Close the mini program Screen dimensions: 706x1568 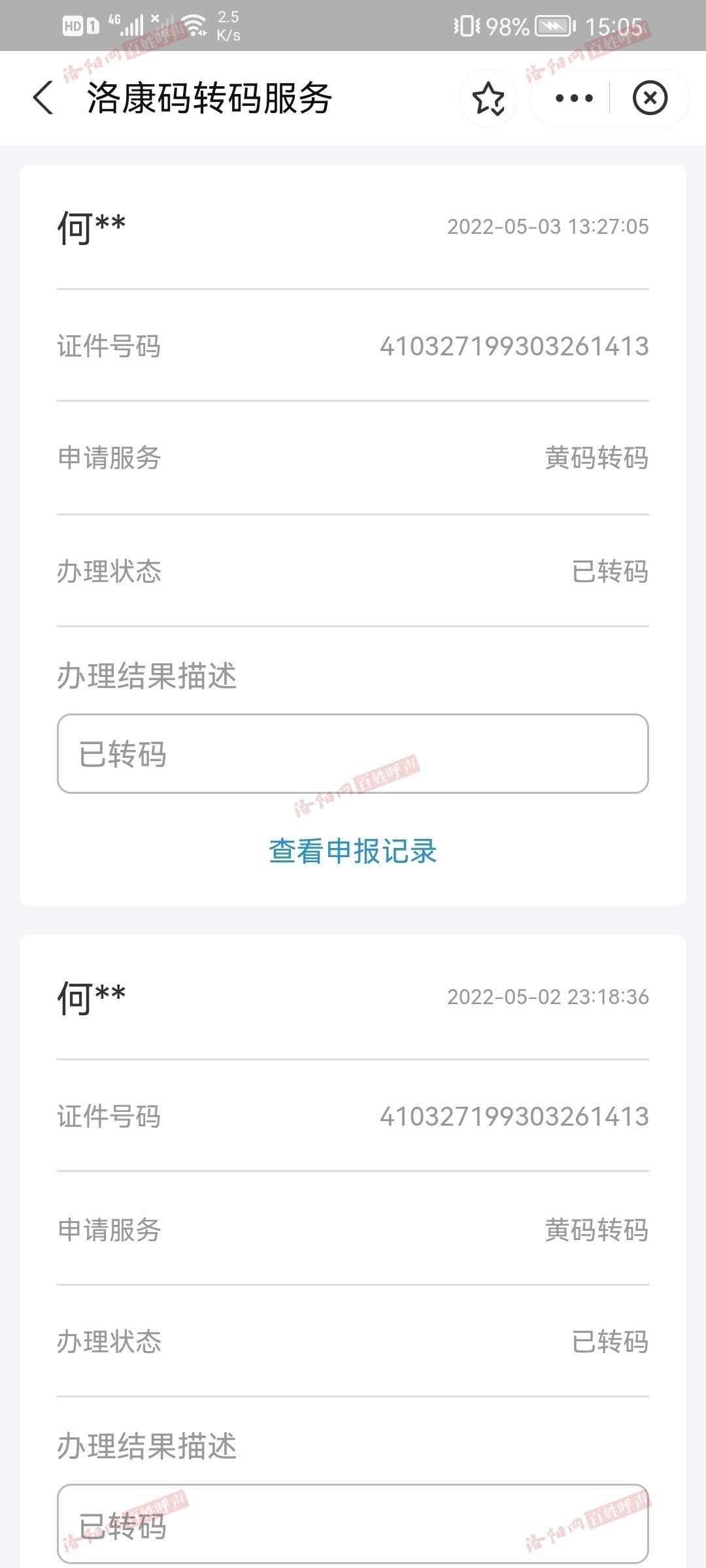[x=650, y=98]
